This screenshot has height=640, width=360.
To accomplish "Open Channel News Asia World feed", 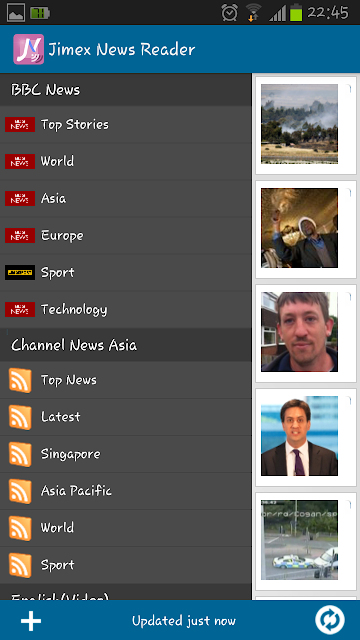I will (x=126, y=528).
